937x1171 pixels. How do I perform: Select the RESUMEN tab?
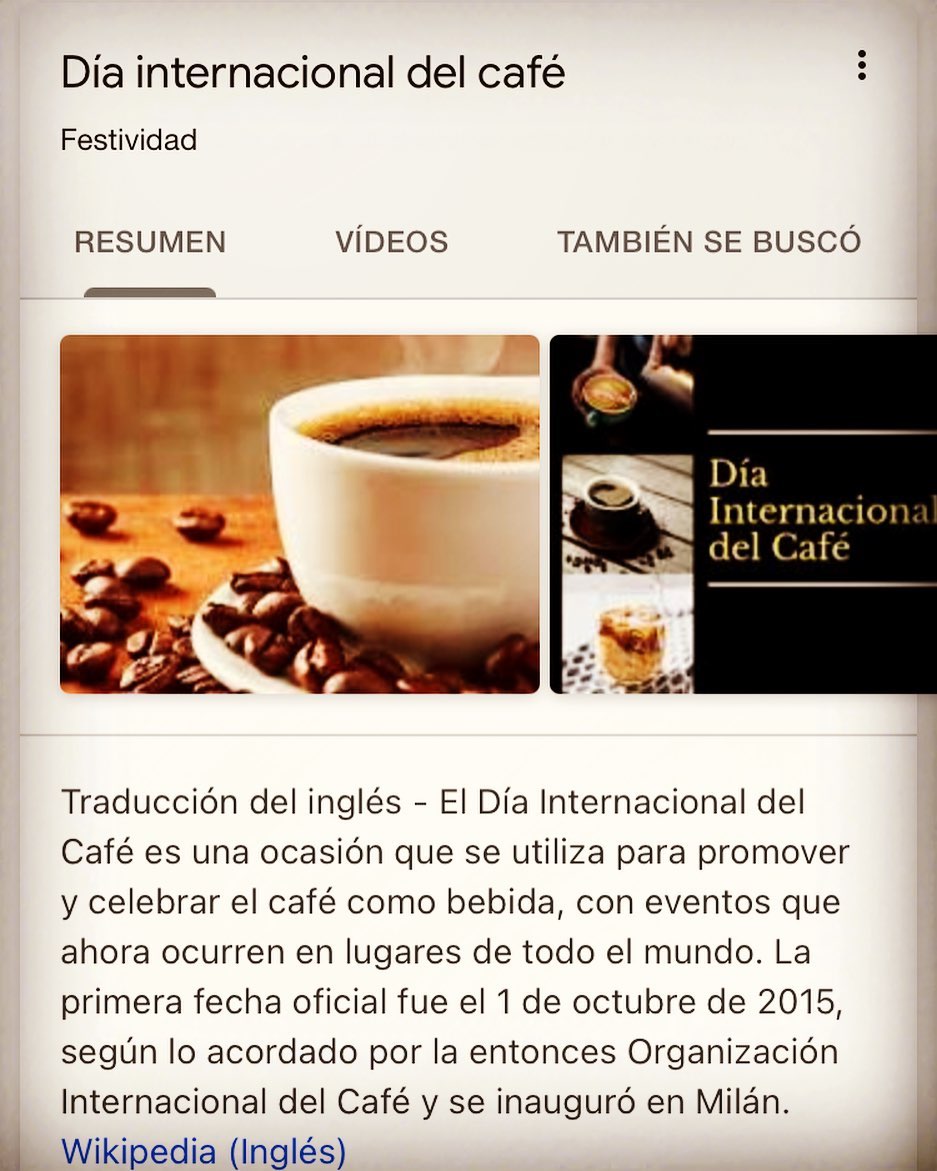pos(150,242)
